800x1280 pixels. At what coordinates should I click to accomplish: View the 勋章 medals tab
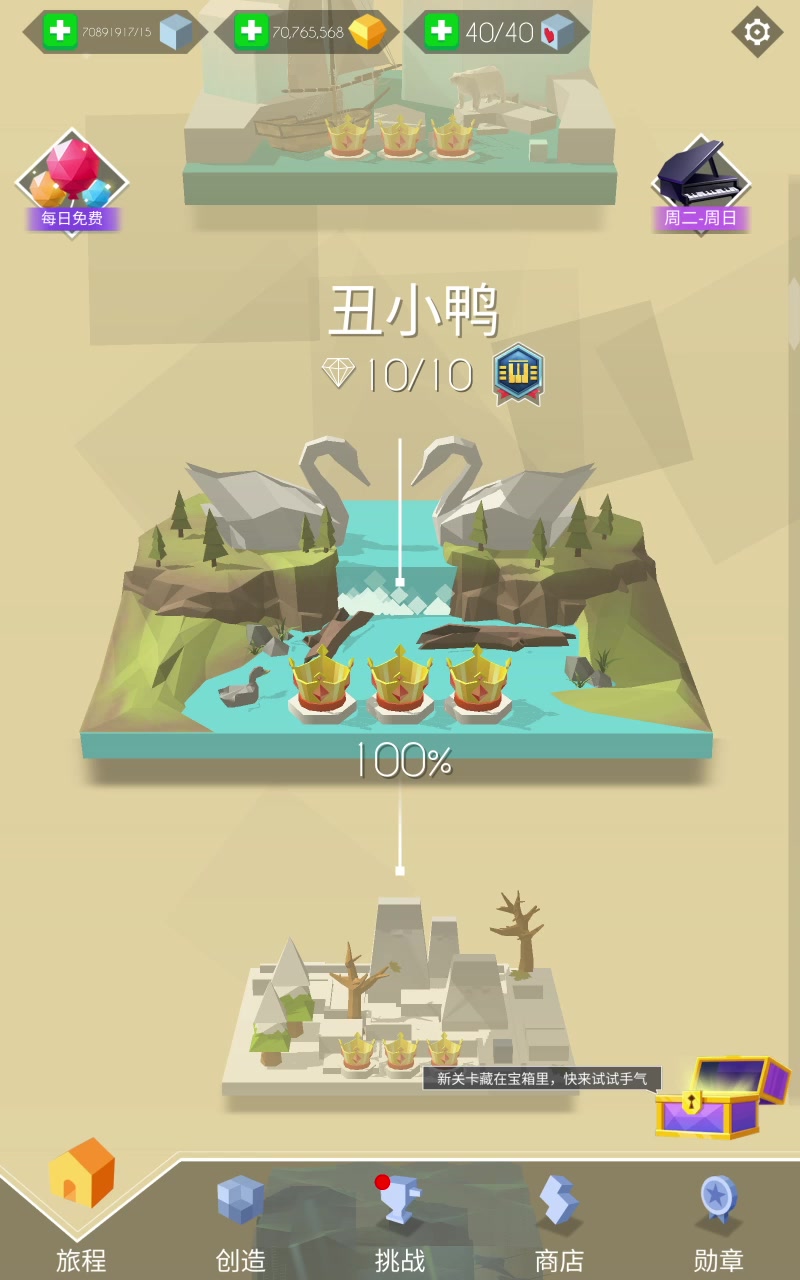[718, 1222]
